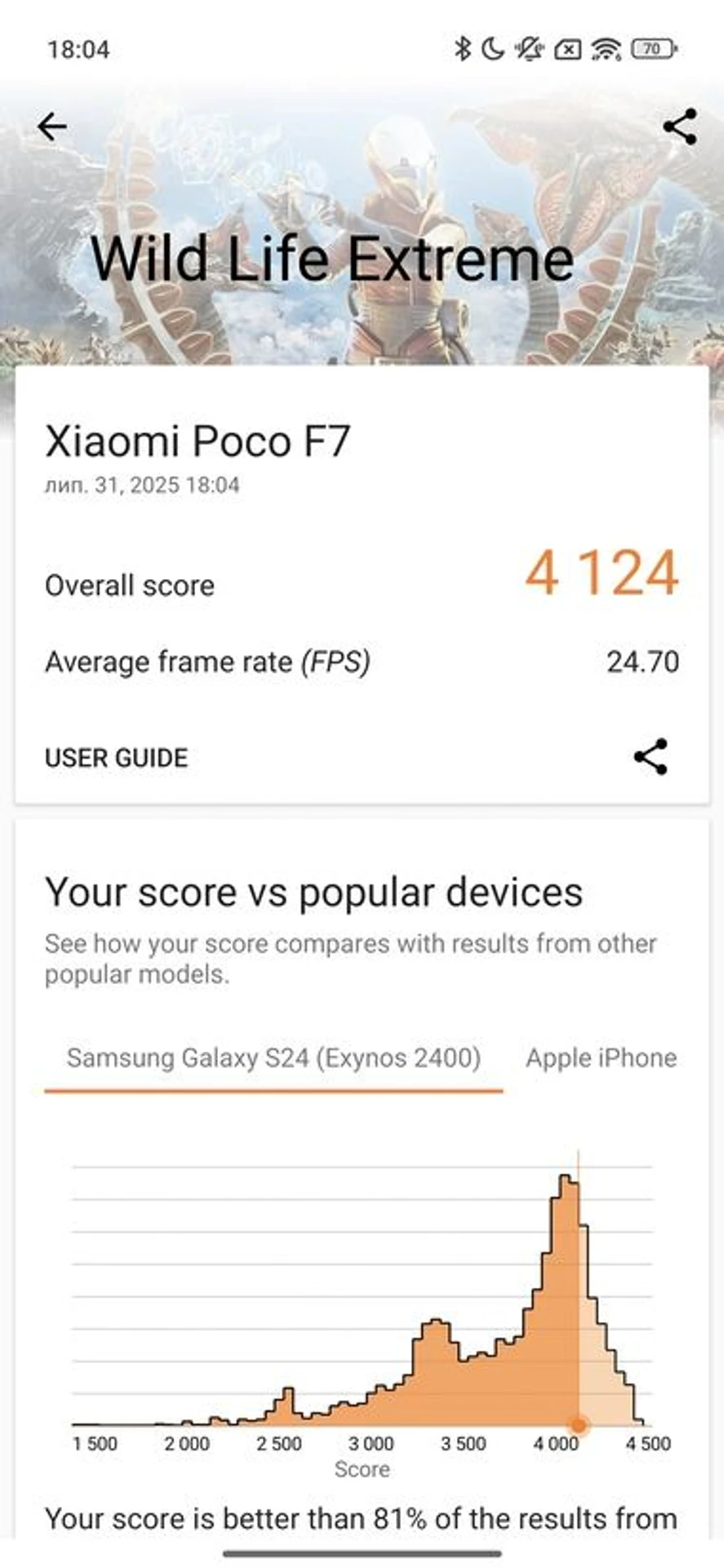Share result via the top-right share icon
Screen dimensions: 724x1568
tap(679, 127)
